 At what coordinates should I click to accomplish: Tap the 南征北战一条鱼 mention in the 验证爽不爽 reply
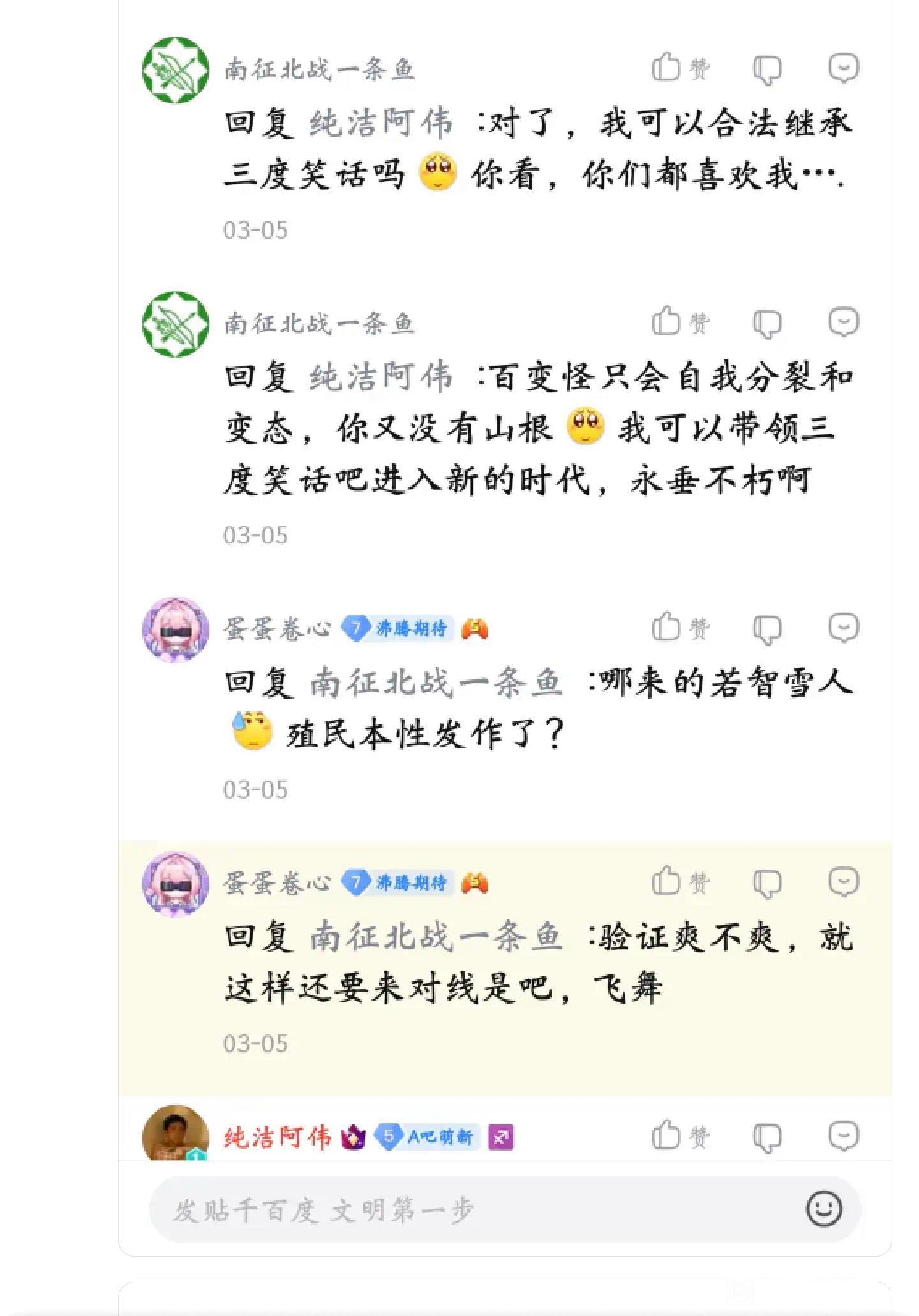click(436, 937)
